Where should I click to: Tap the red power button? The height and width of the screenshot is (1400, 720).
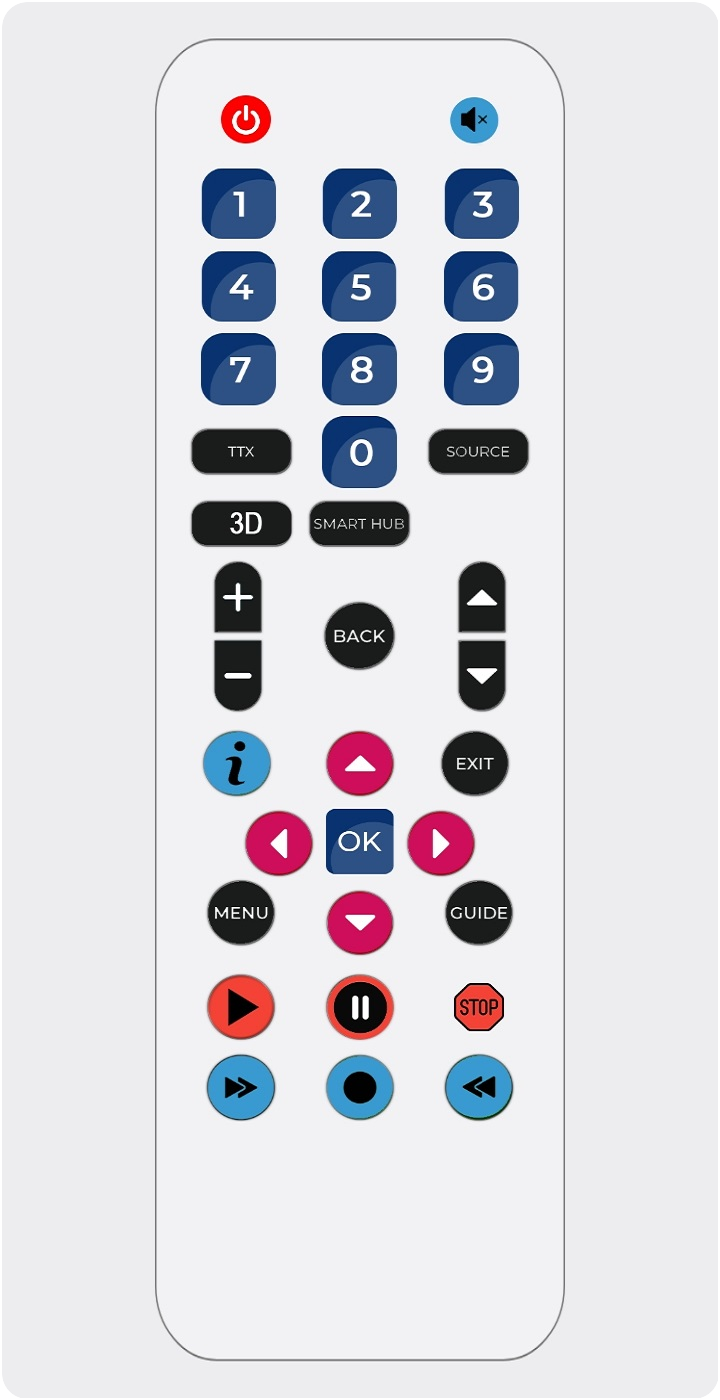[246, 121]
